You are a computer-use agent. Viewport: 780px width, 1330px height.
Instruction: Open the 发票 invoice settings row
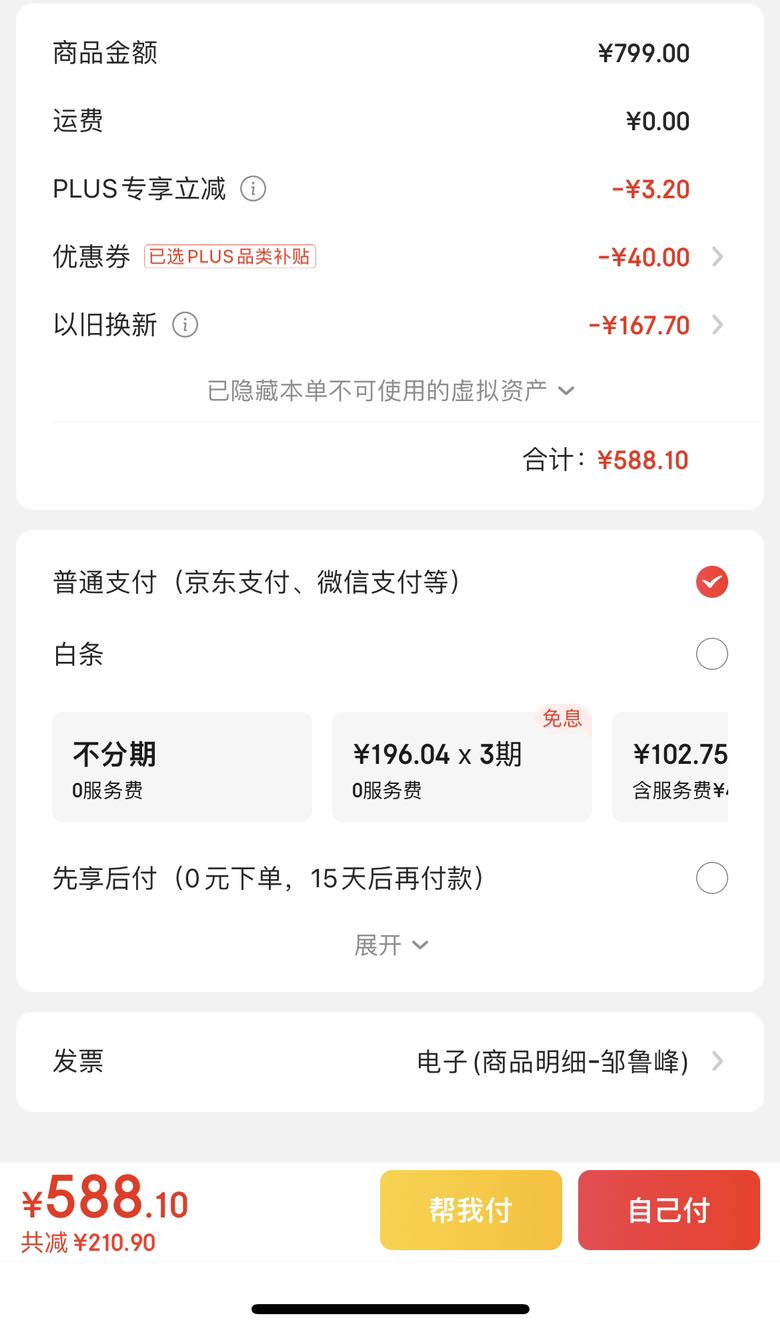(390, 1061)
